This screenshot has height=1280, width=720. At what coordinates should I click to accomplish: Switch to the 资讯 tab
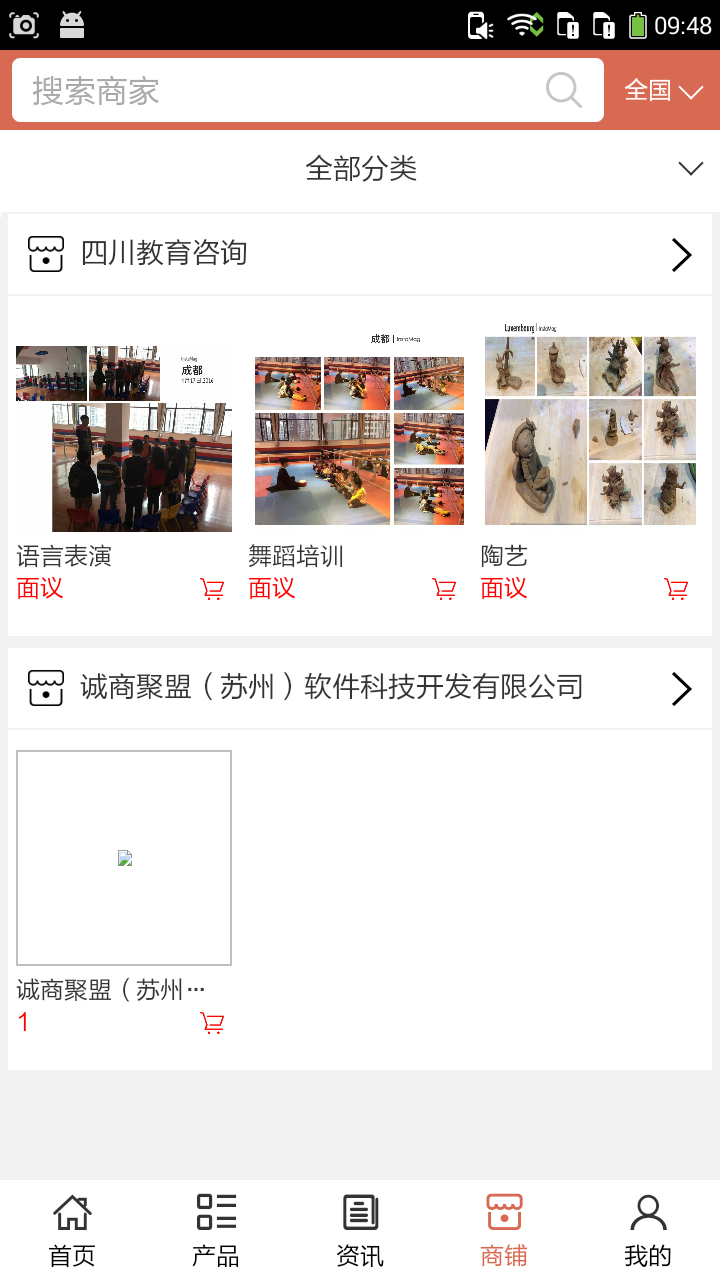click(x=360, y=1230)
